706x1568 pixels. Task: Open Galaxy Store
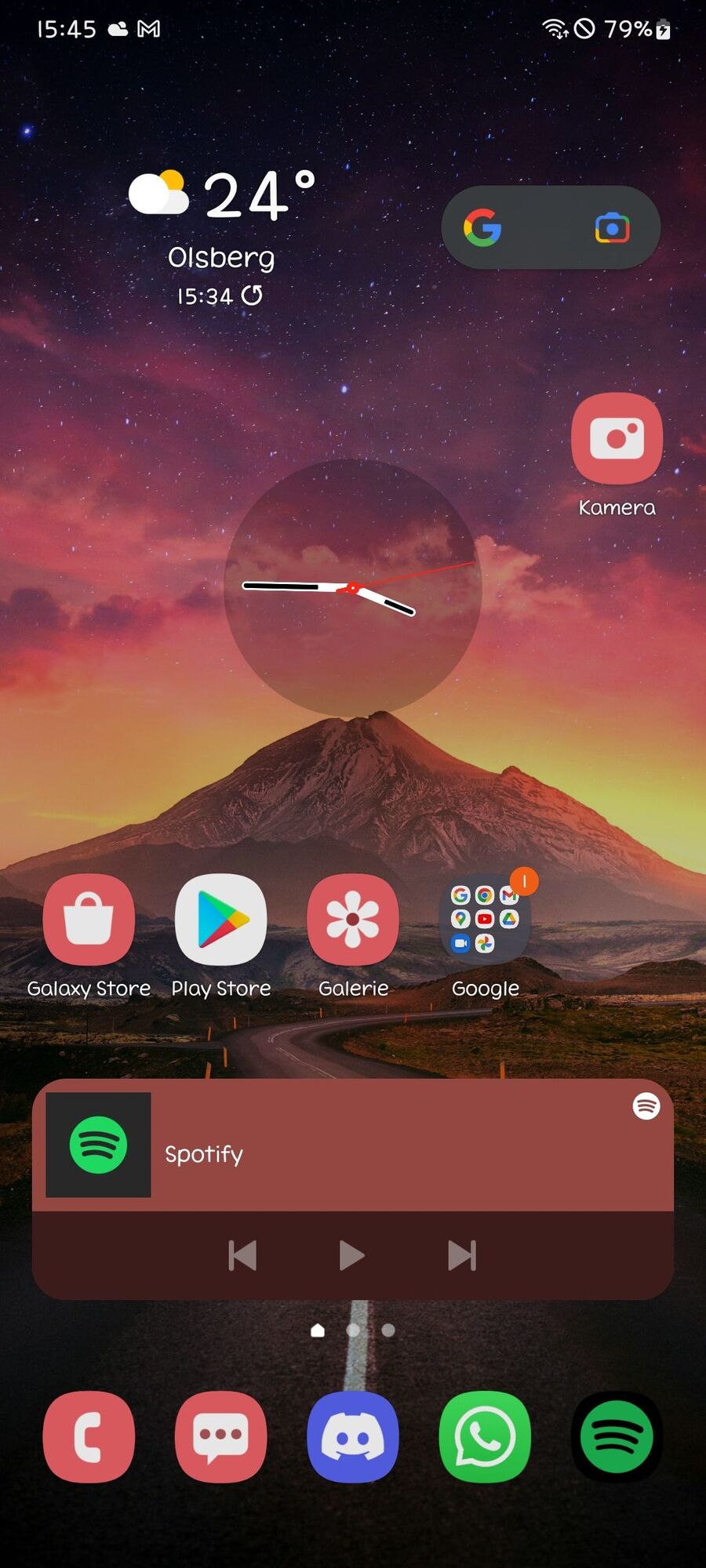point(89,920)
